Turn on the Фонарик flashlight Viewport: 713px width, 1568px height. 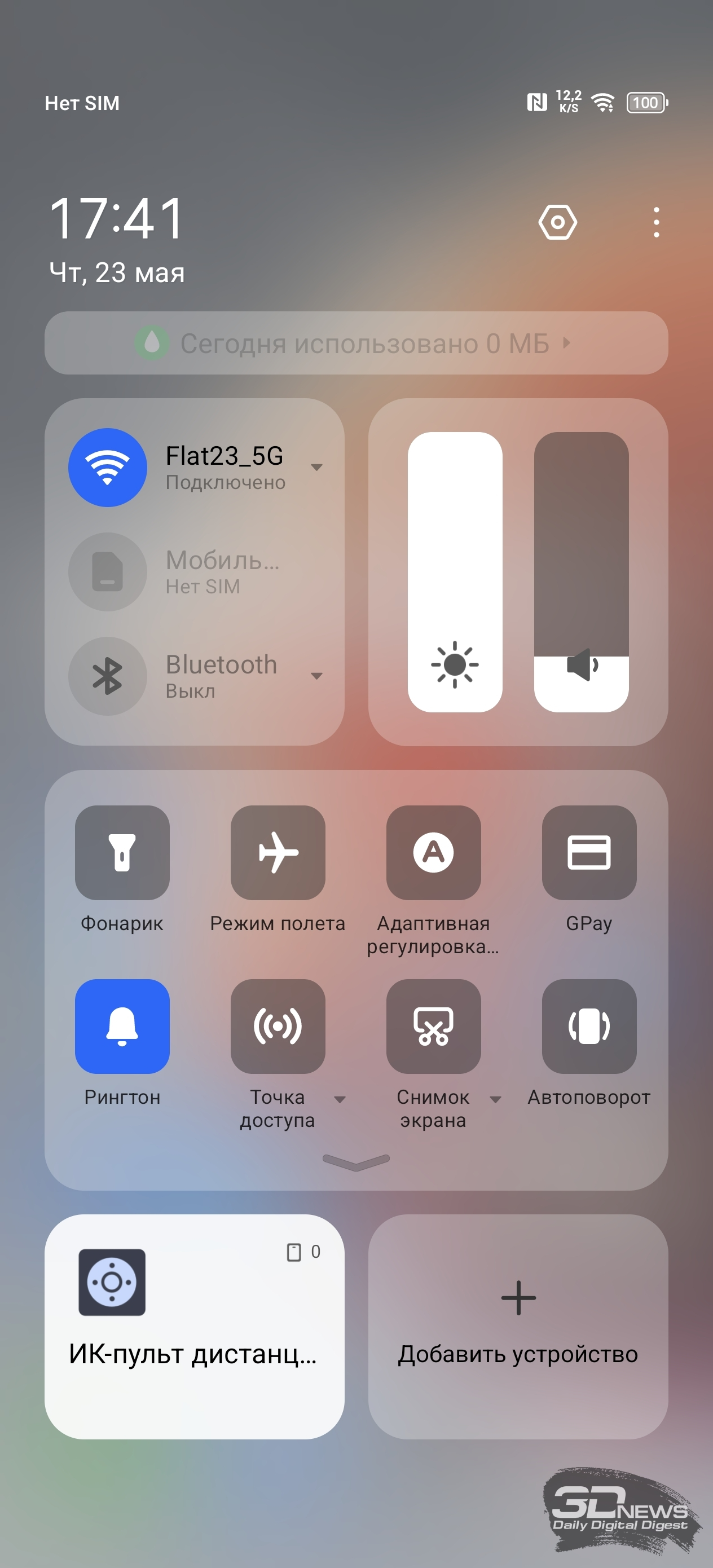tap(122, 853)
